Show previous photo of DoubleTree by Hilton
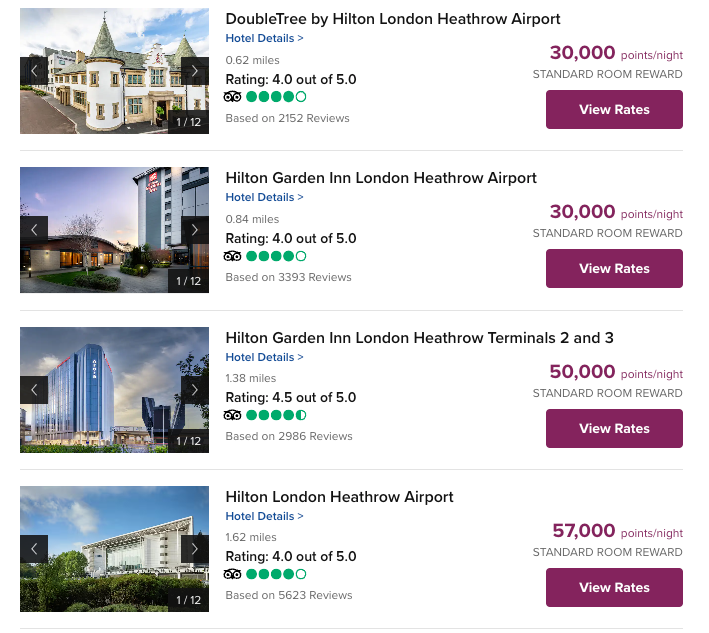The width and height of the screenshot is (709, 633). [34, 71]
